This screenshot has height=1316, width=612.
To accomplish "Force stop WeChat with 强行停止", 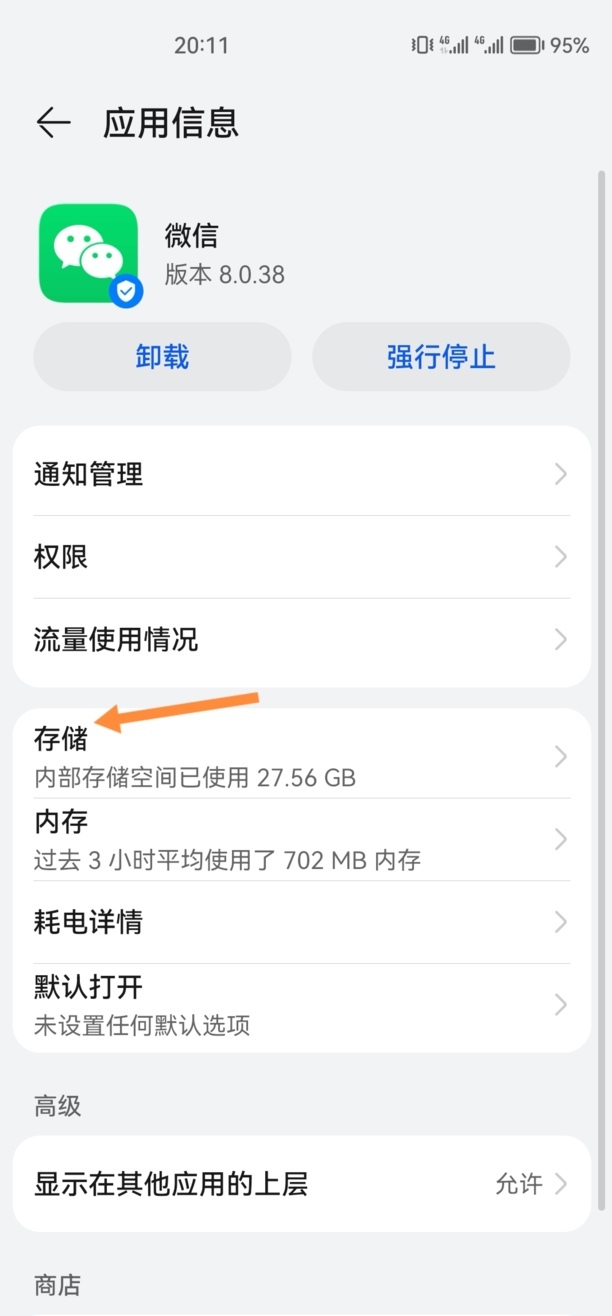I will 441,357.
